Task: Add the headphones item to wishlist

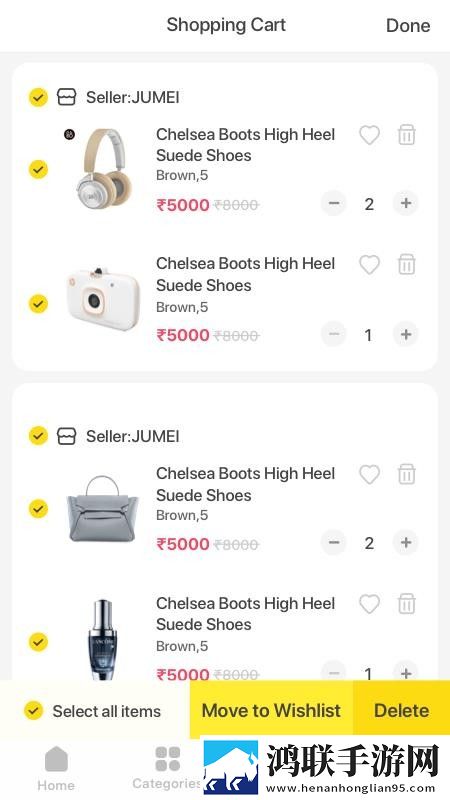Action: pos(369,135)
